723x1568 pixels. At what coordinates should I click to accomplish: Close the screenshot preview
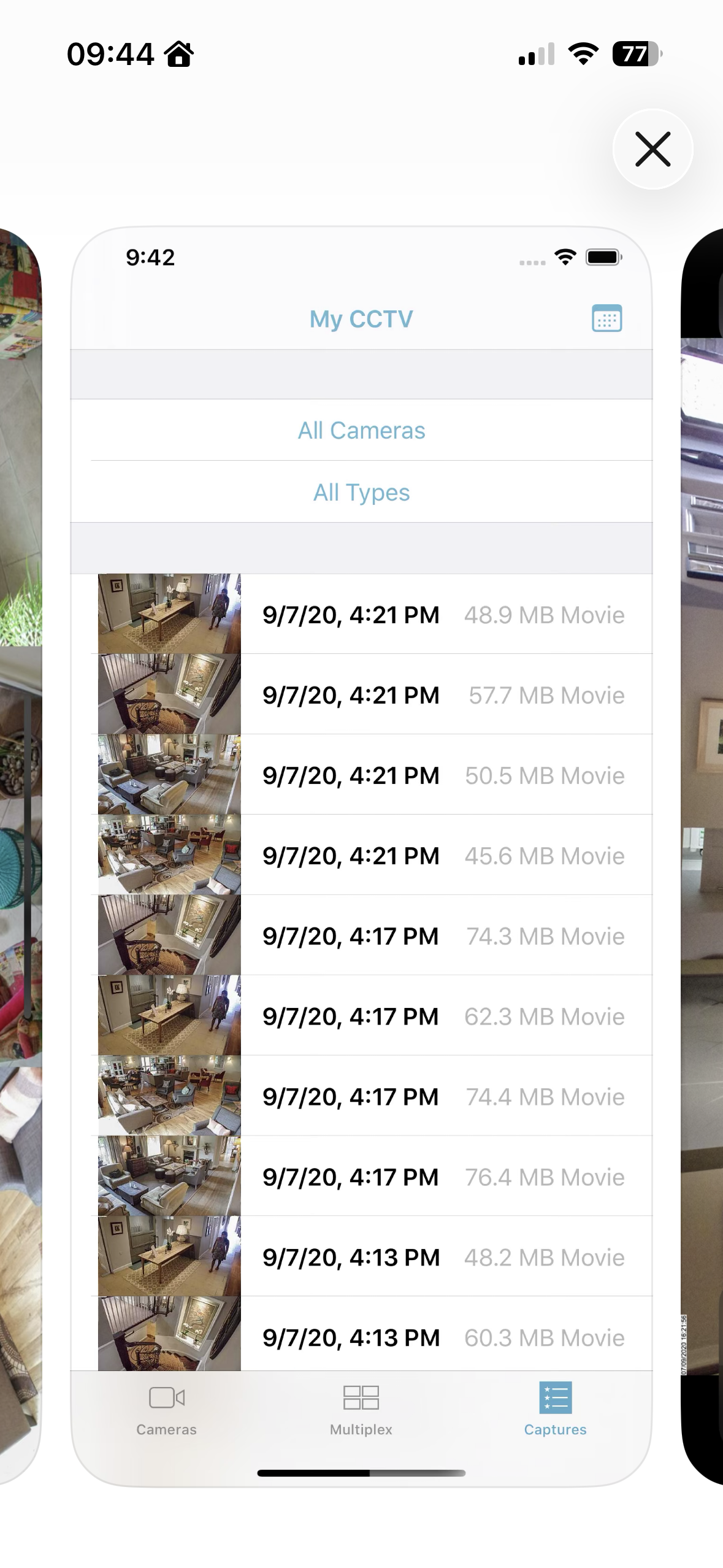pyautogui.click(x=652, y=149)
